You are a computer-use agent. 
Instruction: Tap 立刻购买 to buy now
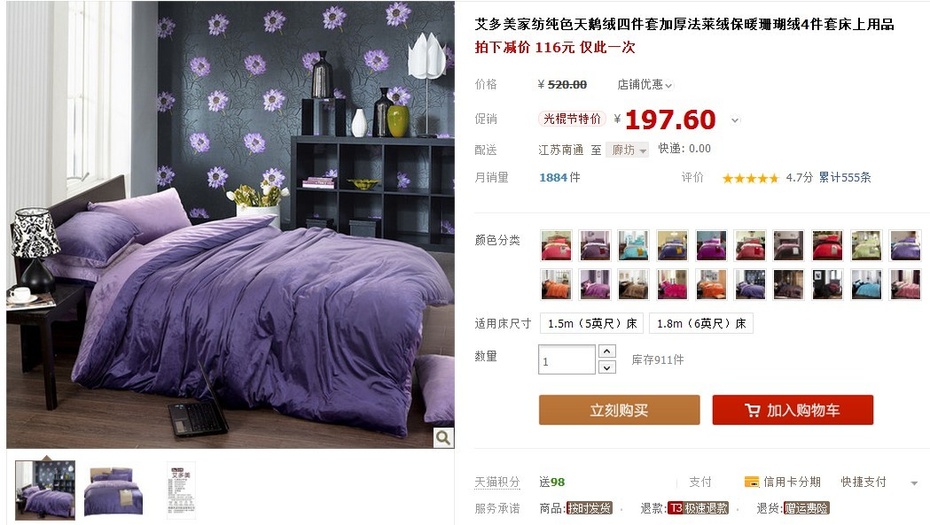coord(619,410)
